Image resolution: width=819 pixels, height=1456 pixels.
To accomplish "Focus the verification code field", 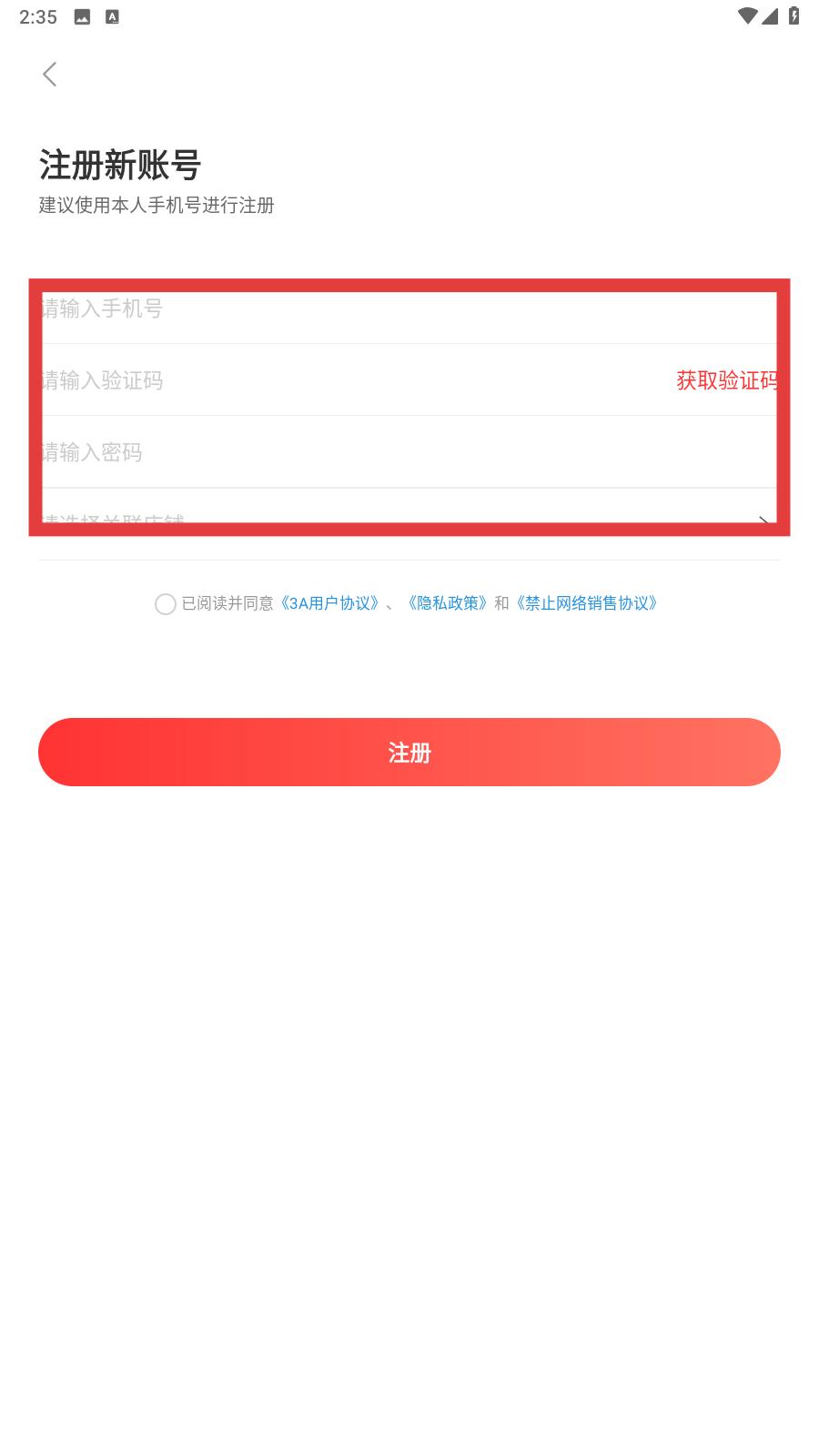I will [x=355, y=380].
